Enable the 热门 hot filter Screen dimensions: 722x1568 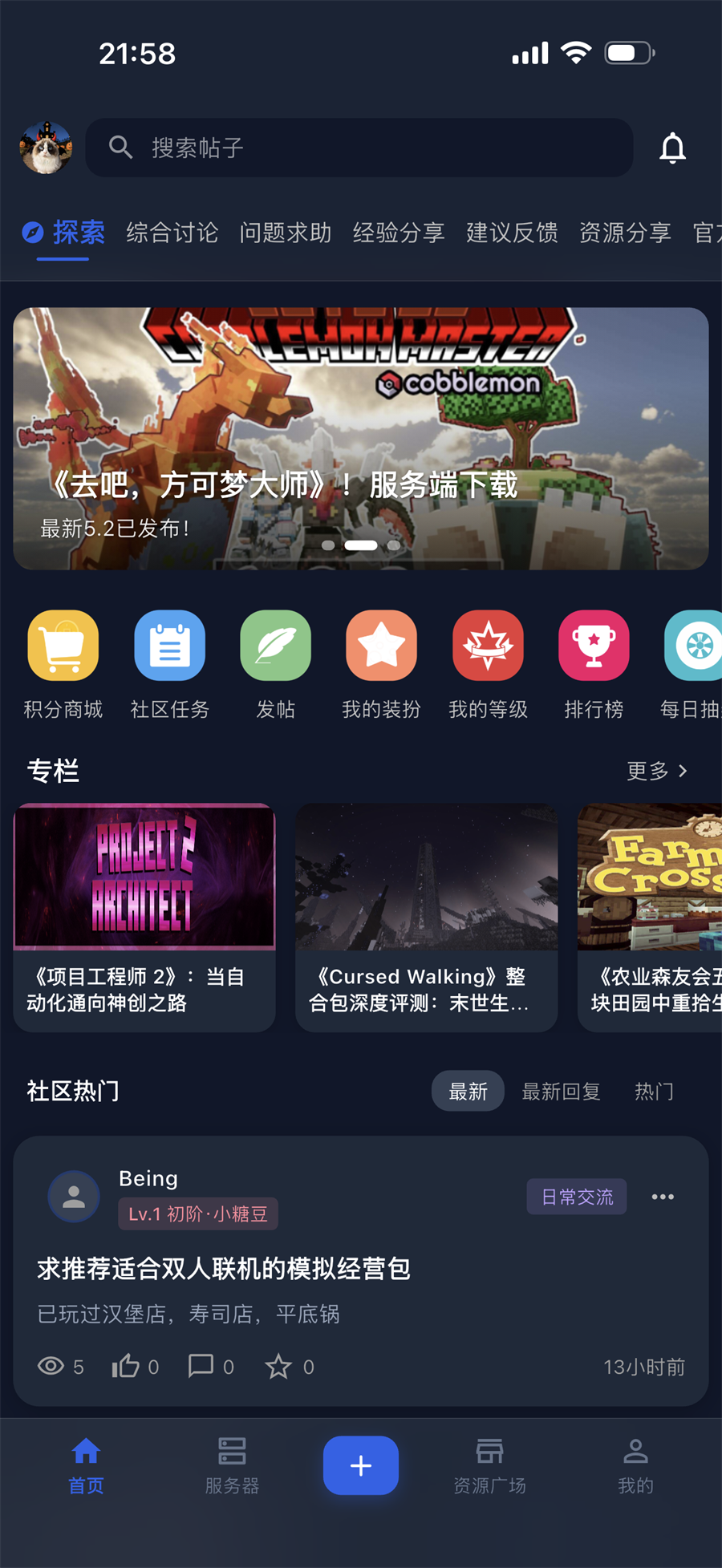[x=654, y=1091]
